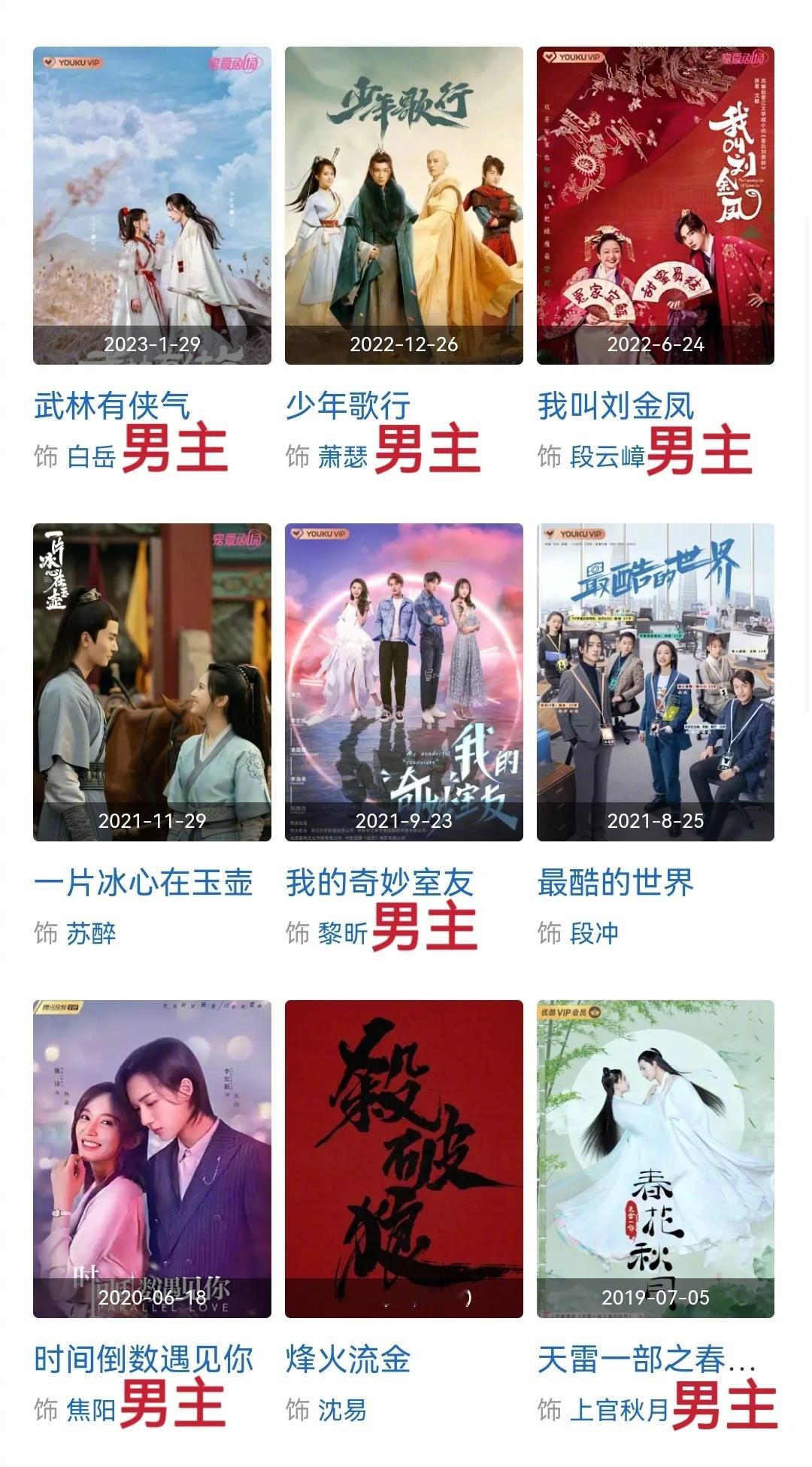Select the 一片冰心在玉壶 poster
Viewport: 812px width, 1467px height.
click(152, 682)
